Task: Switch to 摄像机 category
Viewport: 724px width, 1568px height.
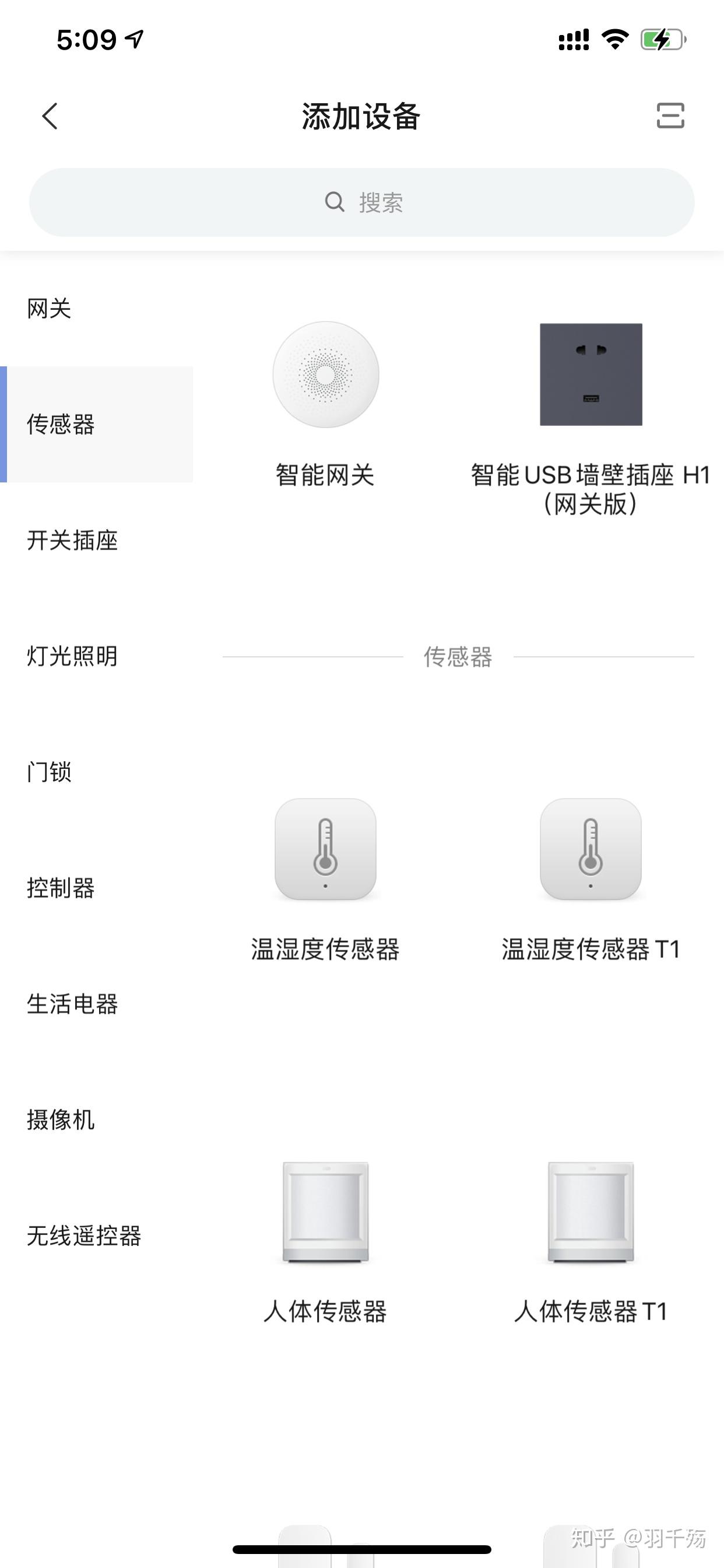Action: tap(61, 1120)
